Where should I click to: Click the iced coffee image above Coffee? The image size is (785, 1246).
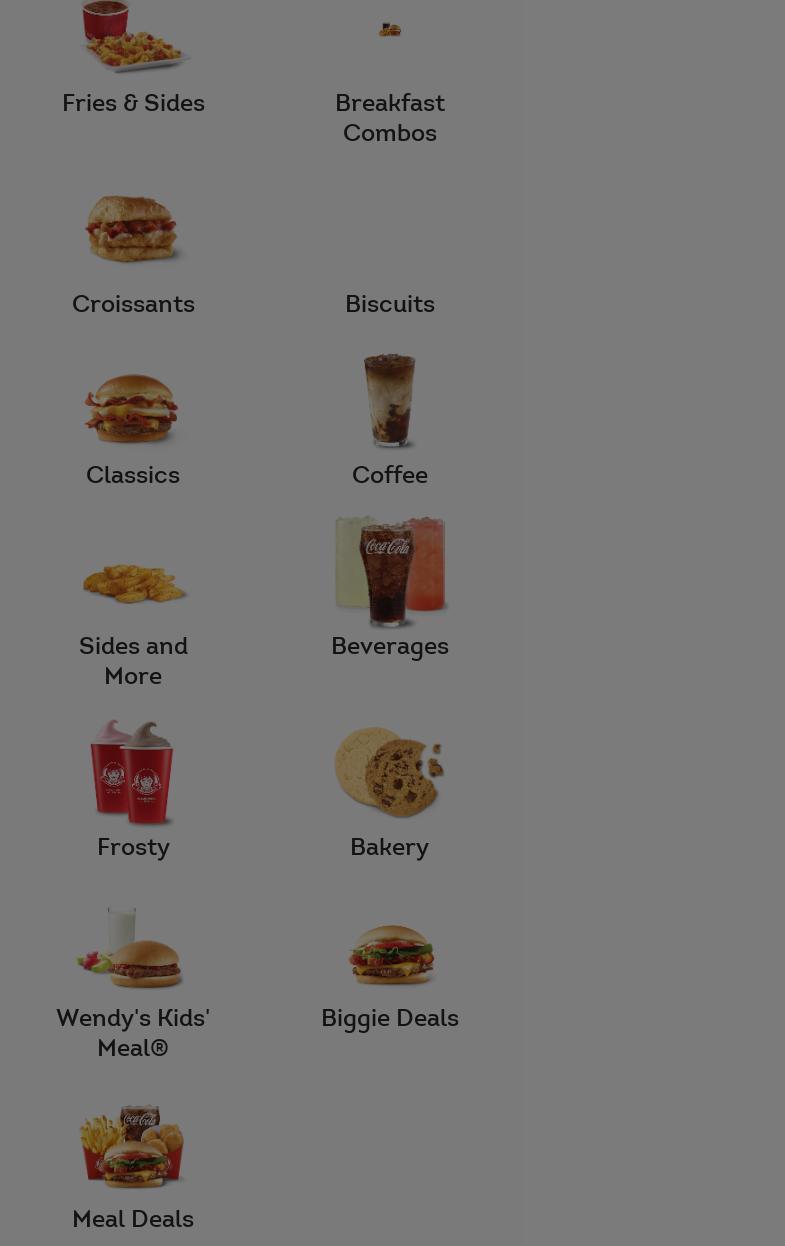tap(390, 400)
